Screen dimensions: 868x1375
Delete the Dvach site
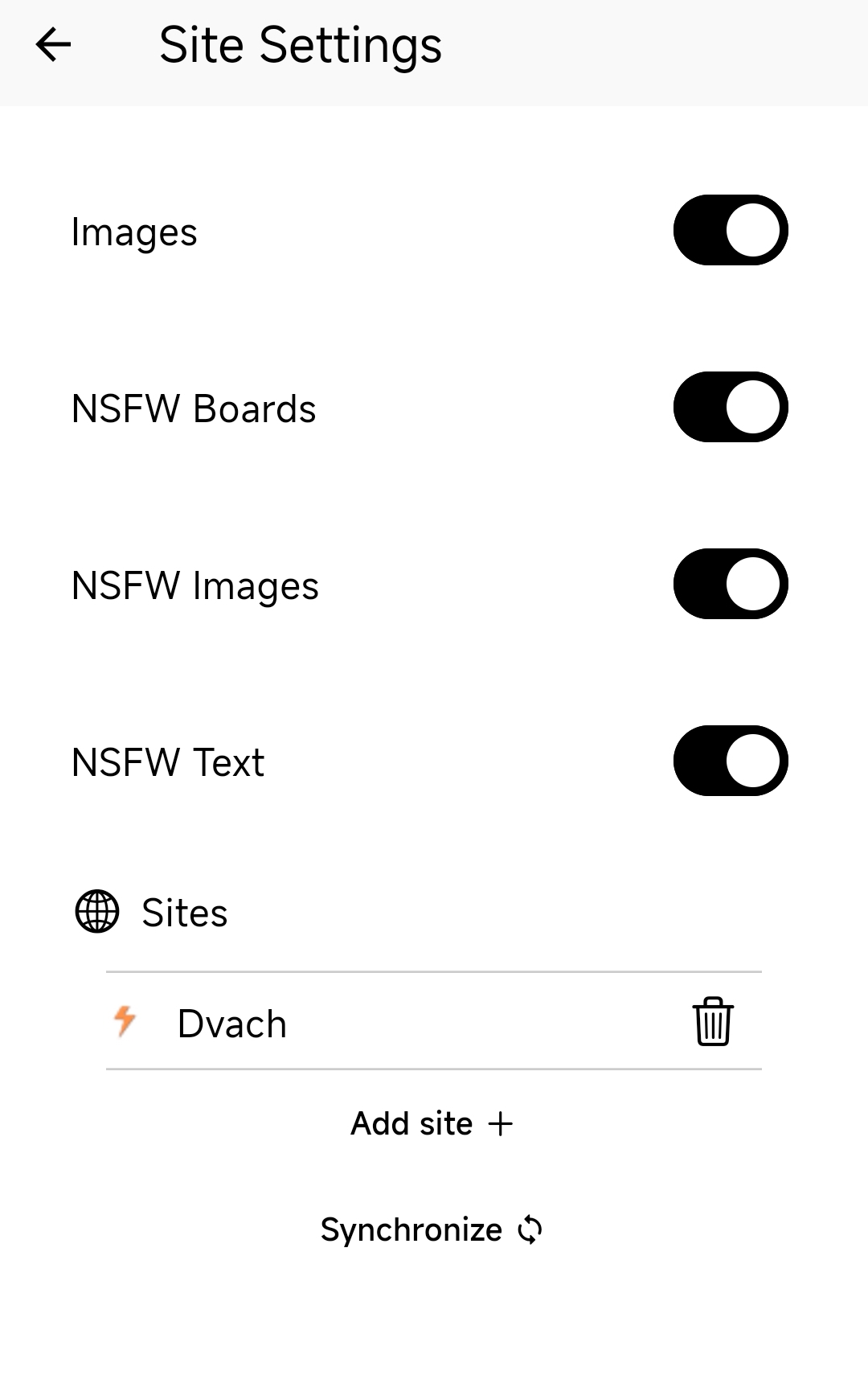(712, 1022)
